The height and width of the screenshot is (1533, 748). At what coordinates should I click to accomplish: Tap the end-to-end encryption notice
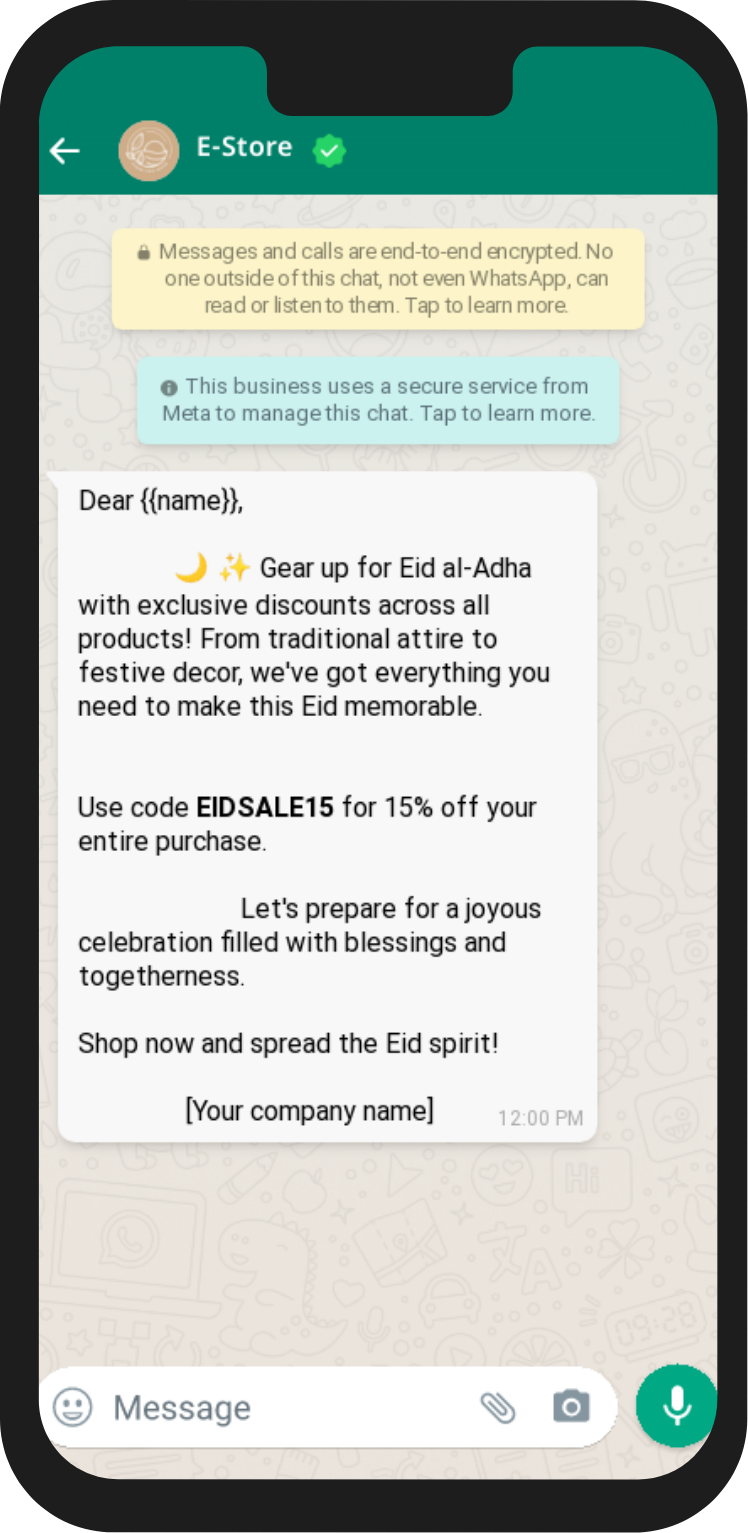point(378,279)
